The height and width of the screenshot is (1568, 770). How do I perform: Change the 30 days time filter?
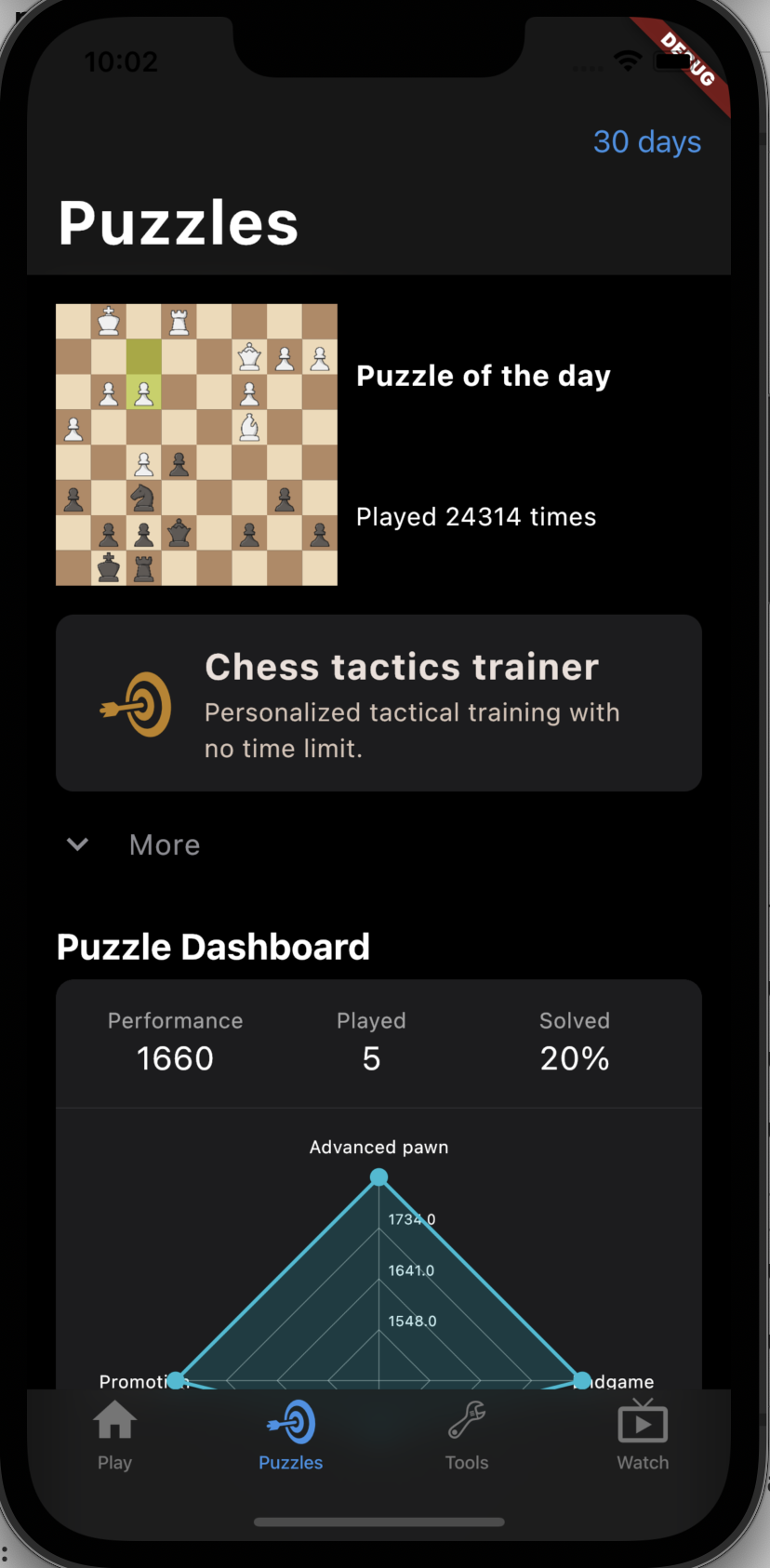647,141
